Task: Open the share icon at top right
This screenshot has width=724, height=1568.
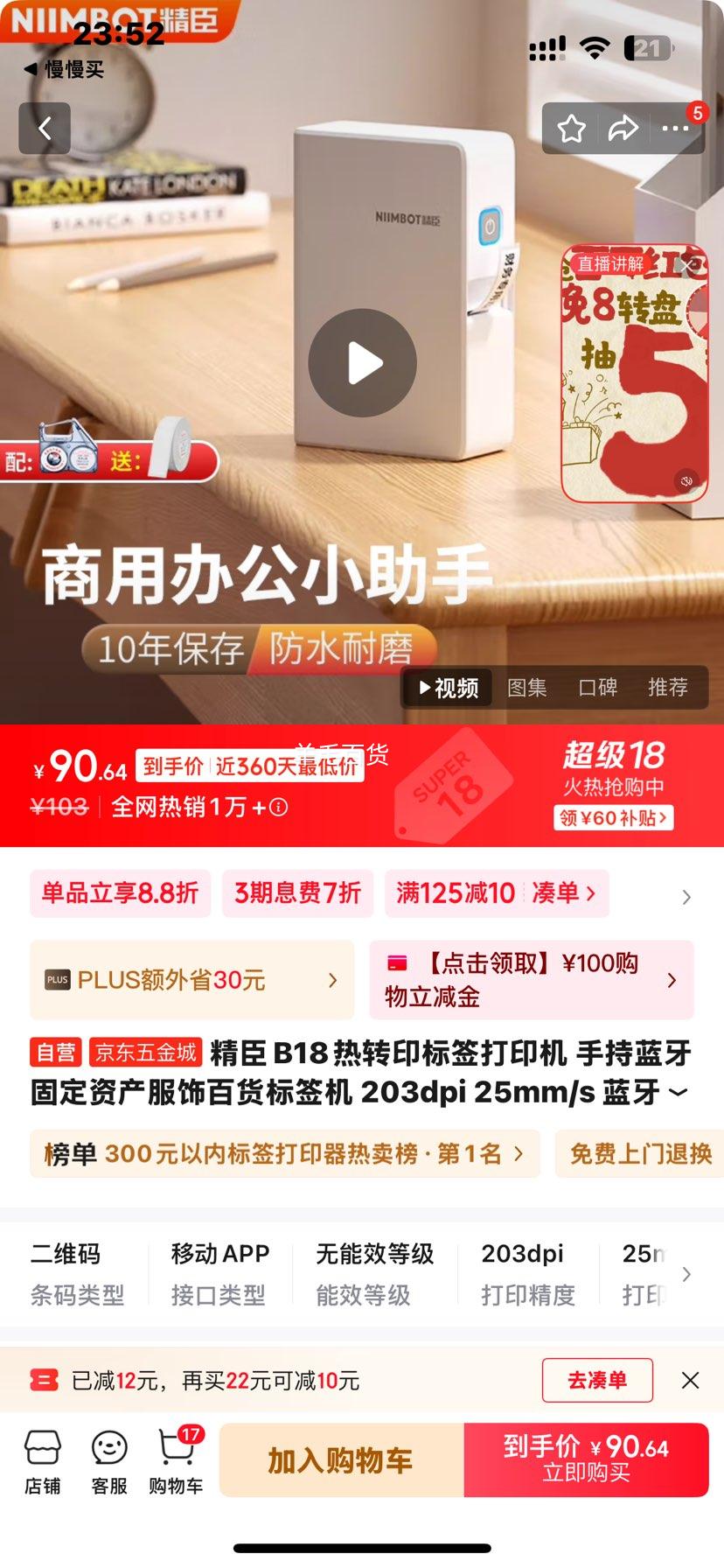Action: coord(623,128)
